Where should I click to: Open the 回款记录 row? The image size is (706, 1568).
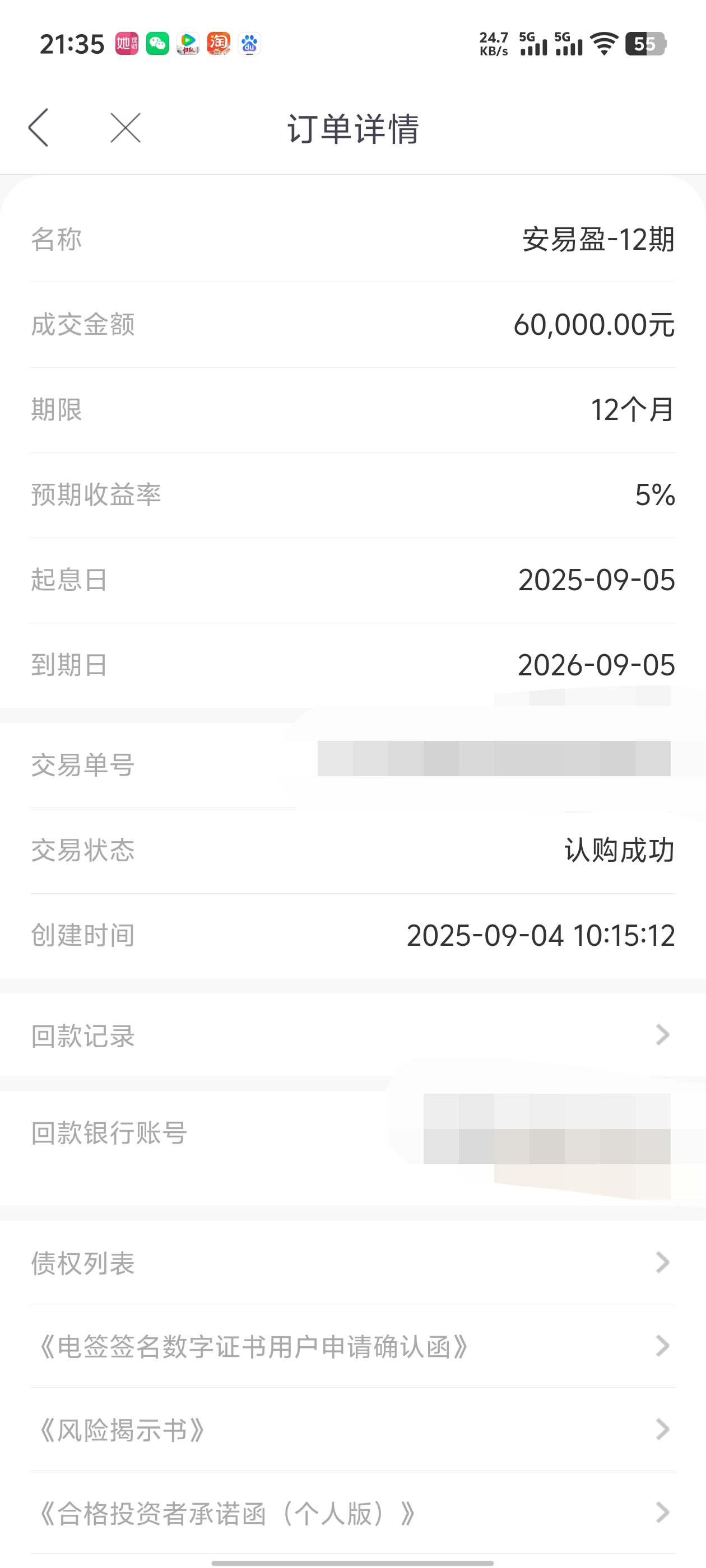pyautogui.click(x=352, y=1035)
